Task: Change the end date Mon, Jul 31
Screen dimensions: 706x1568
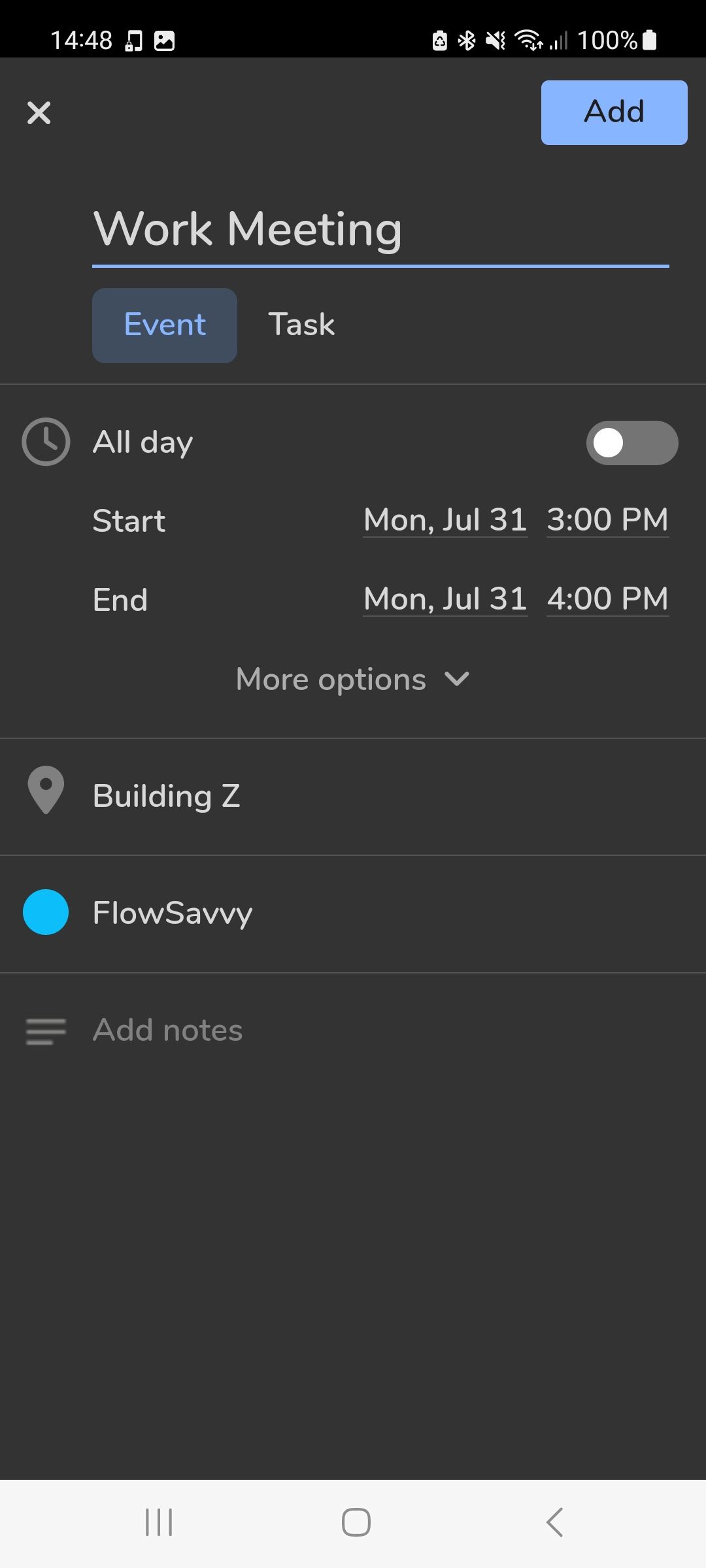Action: coord(445,598)
